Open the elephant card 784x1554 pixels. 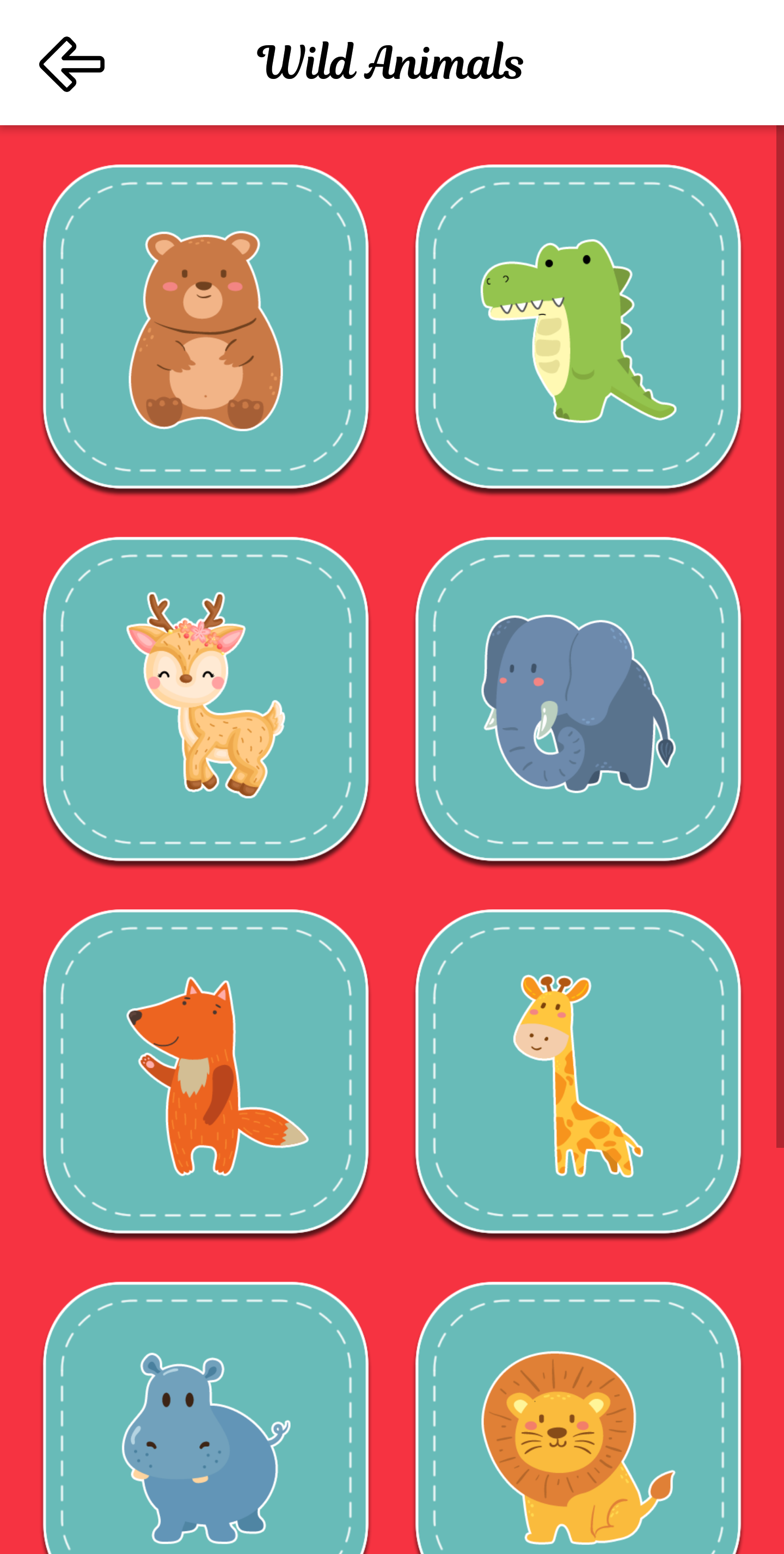[x=578, y=699]
